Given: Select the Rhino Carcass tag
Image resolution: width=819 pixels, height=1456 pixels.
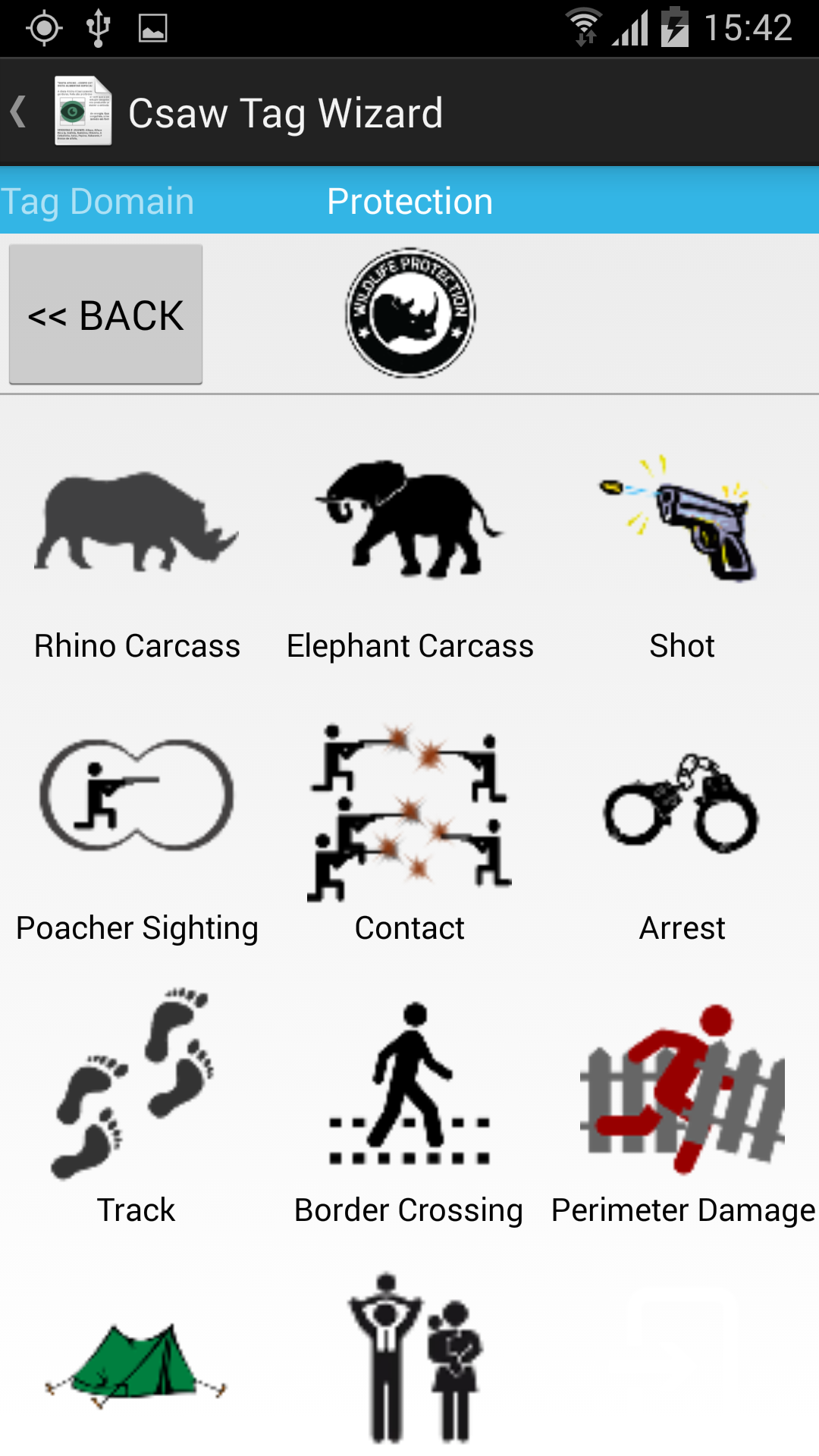Looking at the screenshot, I should [x=136, y=556].
